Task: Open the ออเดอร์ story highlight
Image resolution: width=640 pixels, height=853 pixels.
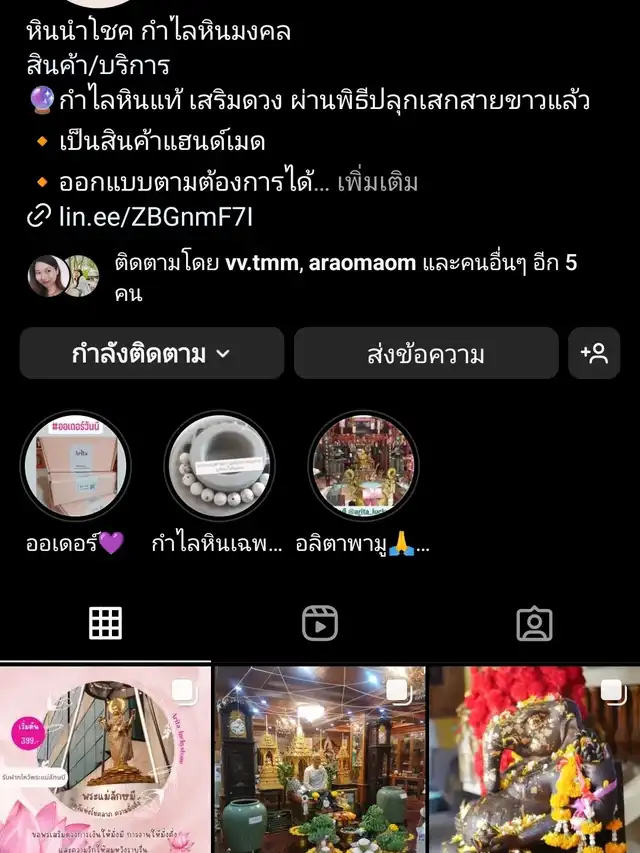Action: (x=75, y=466)
